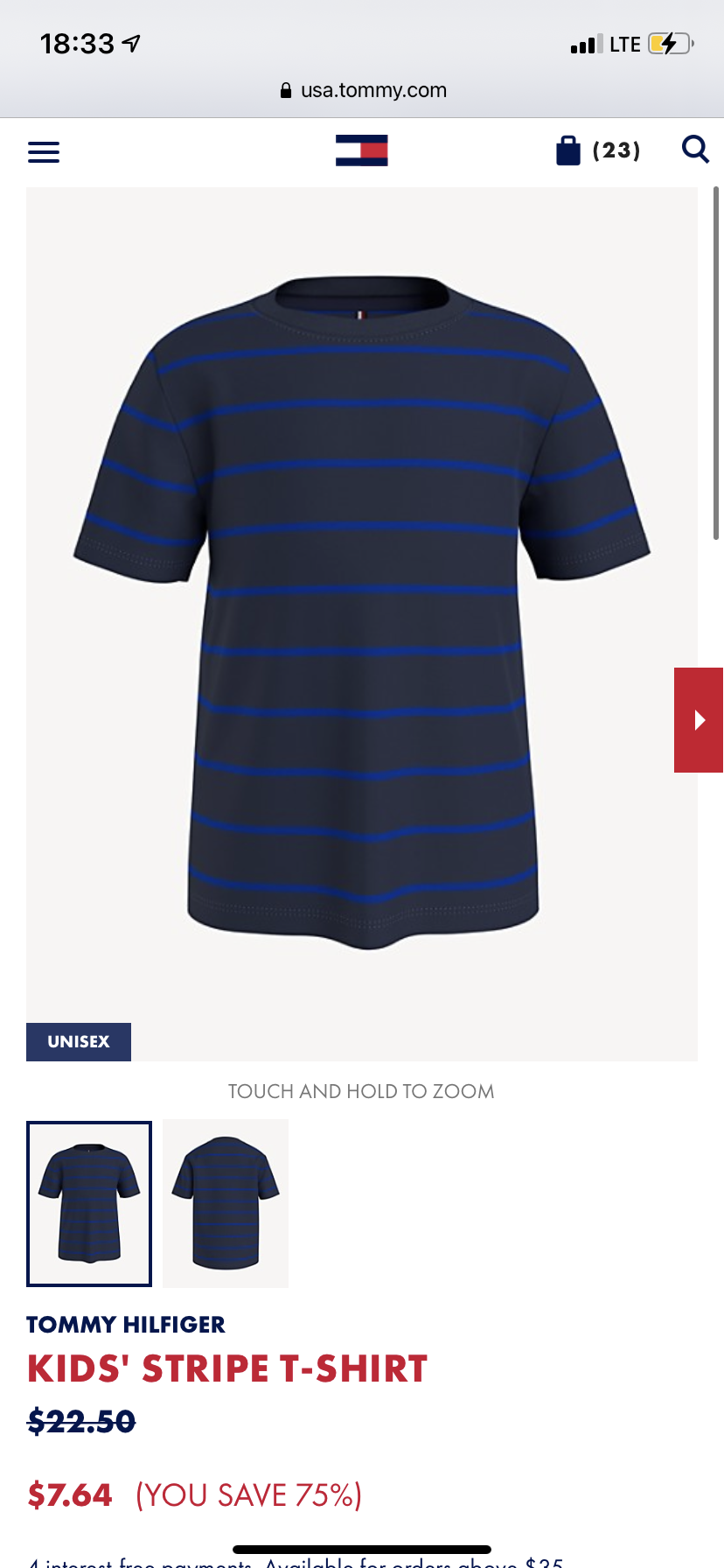Tap the usa.tommy.com address bar

(x=363, y=90)
